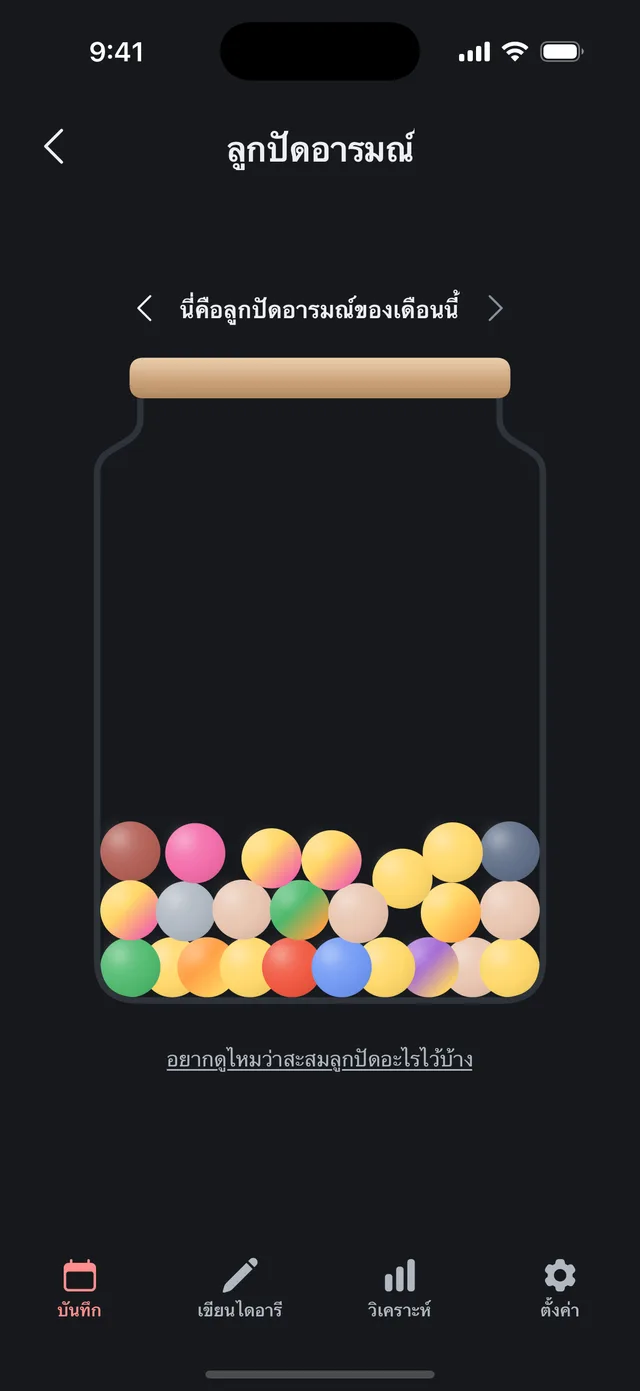Go back using the top-left arrow
The image size is (640, 1391).
pos(54,147)
